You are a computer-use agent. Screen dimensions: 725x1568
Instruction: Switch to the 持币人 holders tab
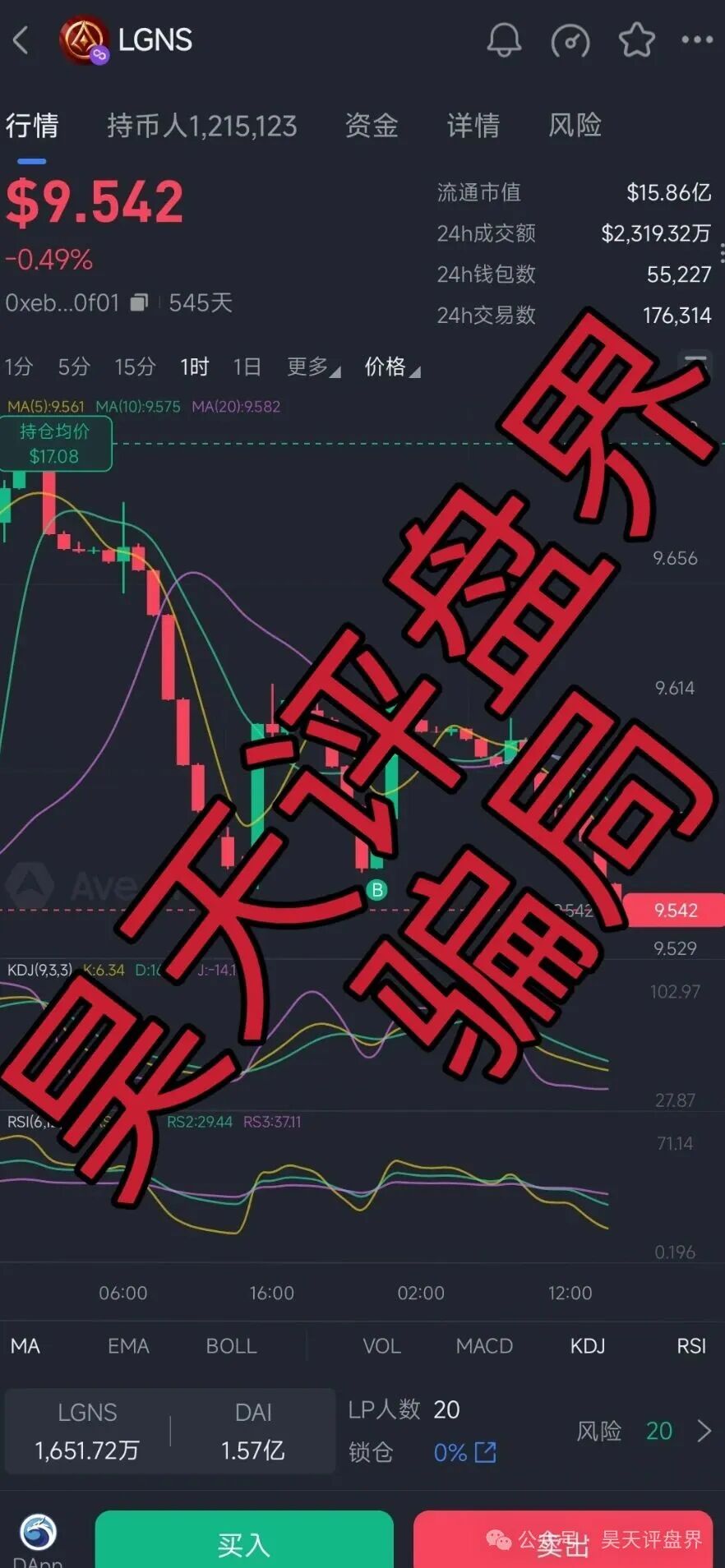201,126
